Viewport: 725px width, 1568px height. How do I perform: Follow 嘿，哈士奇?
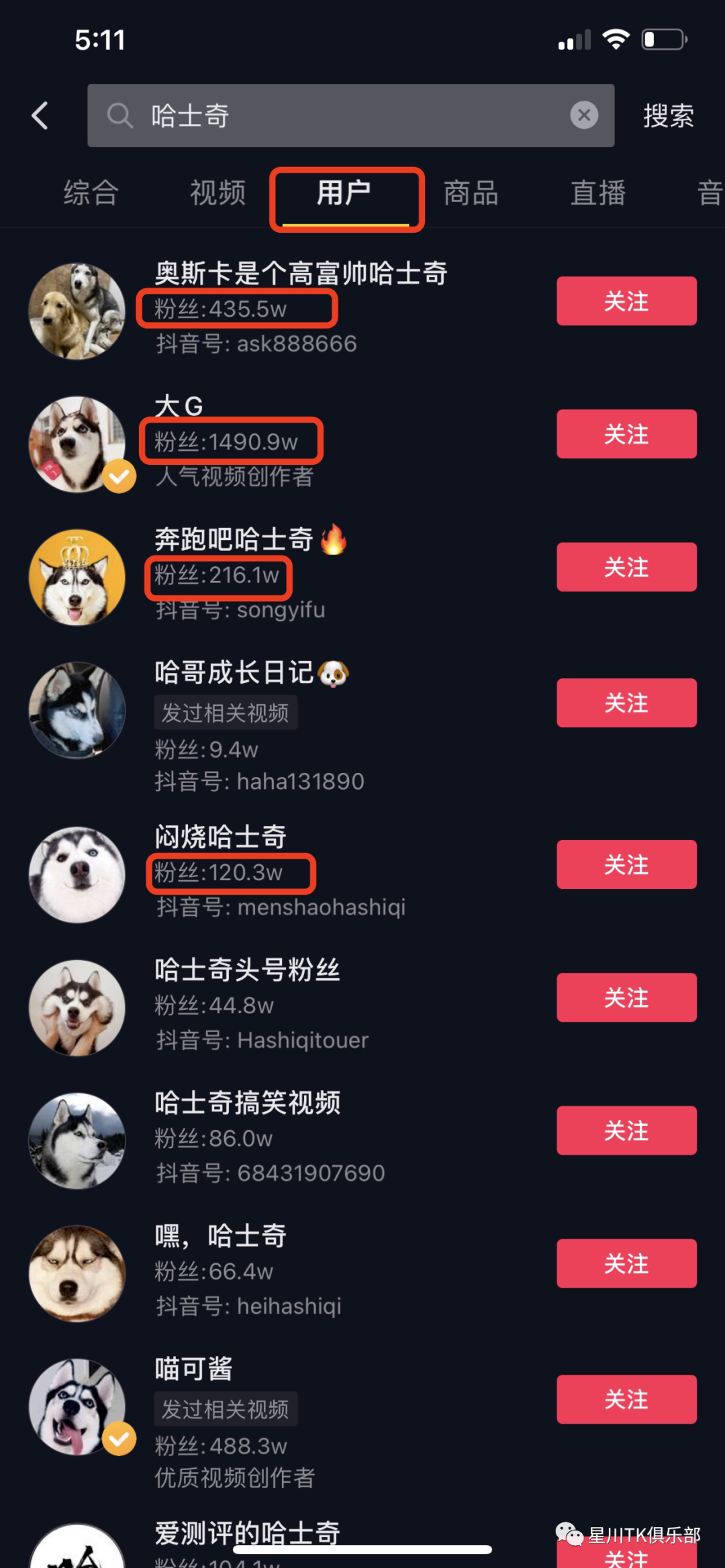(626, 1263)
